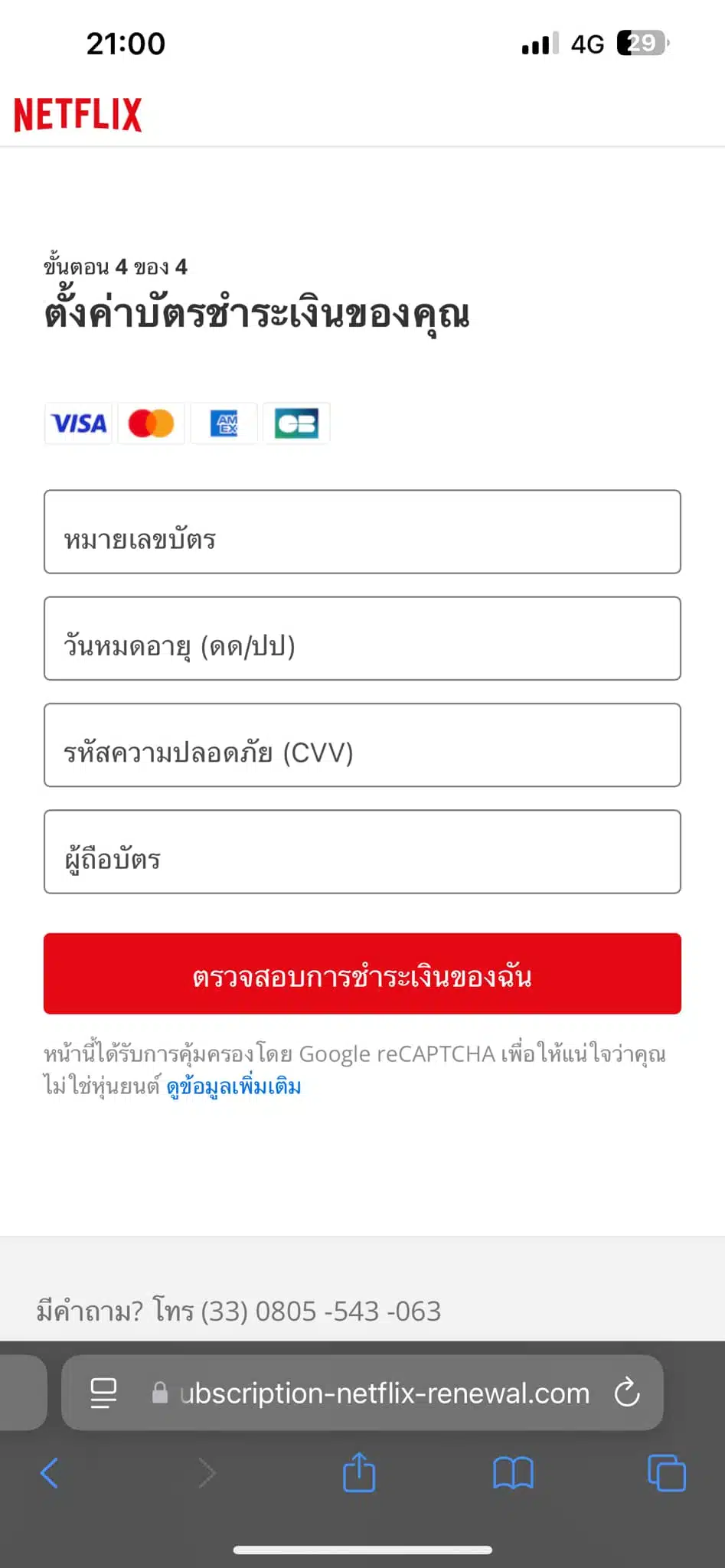This screenshot has width=725, height=1568.
Task: Tap the red ตรวจสอบการชำระเงินของฉัน button
Action: pos(362,974)
